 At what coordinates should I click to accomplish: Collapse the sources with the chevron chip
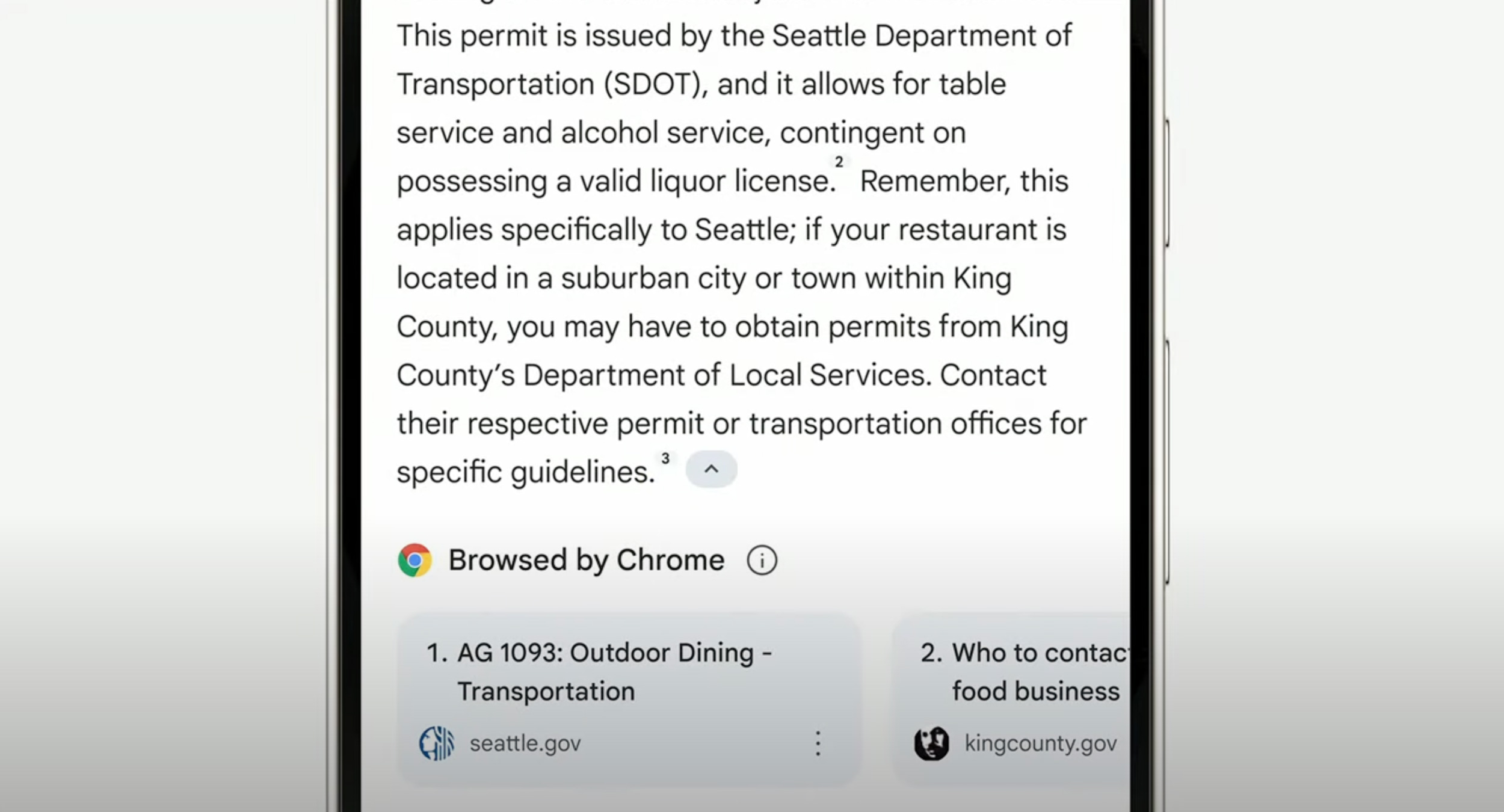711,469
